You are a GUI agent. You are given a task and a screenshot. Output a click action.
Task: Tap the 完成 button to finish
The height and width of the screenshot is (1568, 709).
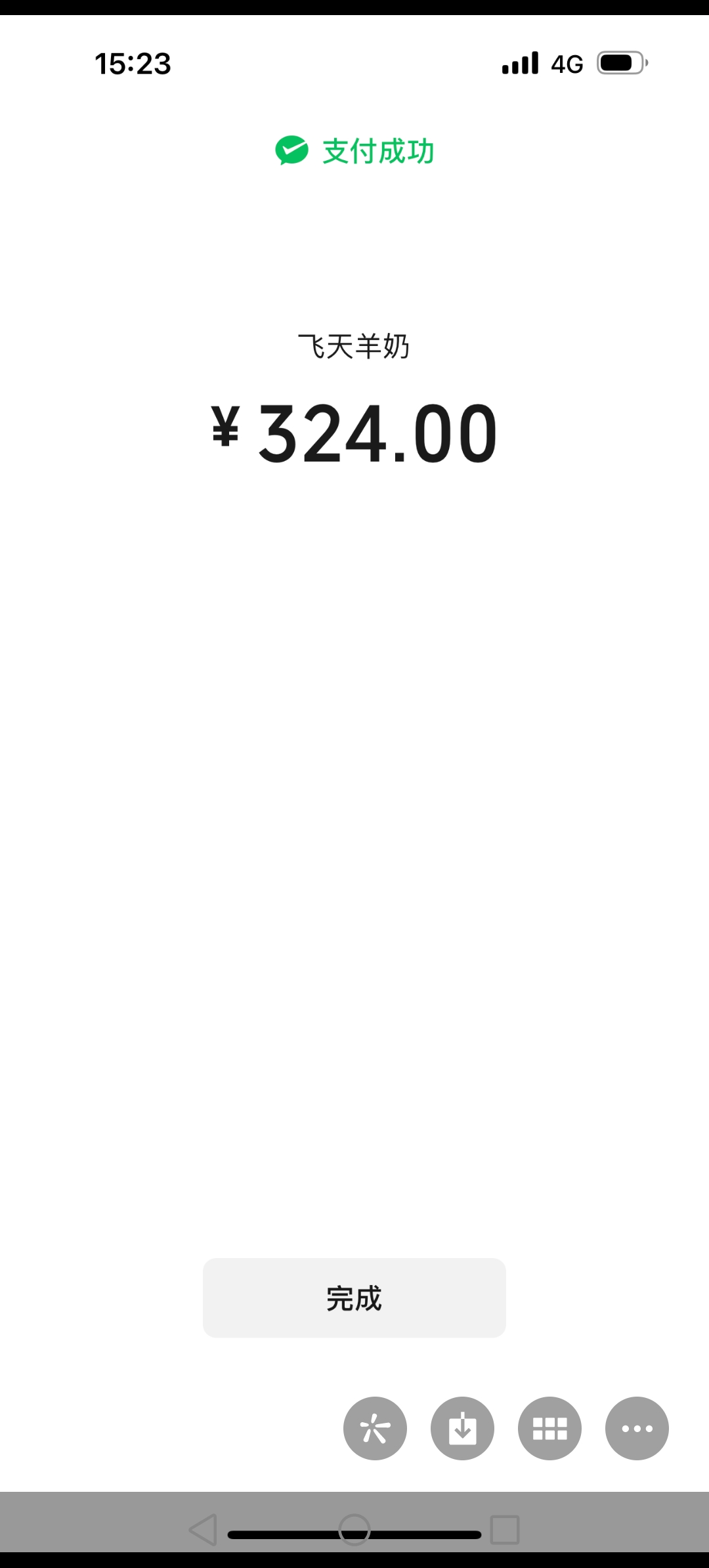tap(354, 1297)
